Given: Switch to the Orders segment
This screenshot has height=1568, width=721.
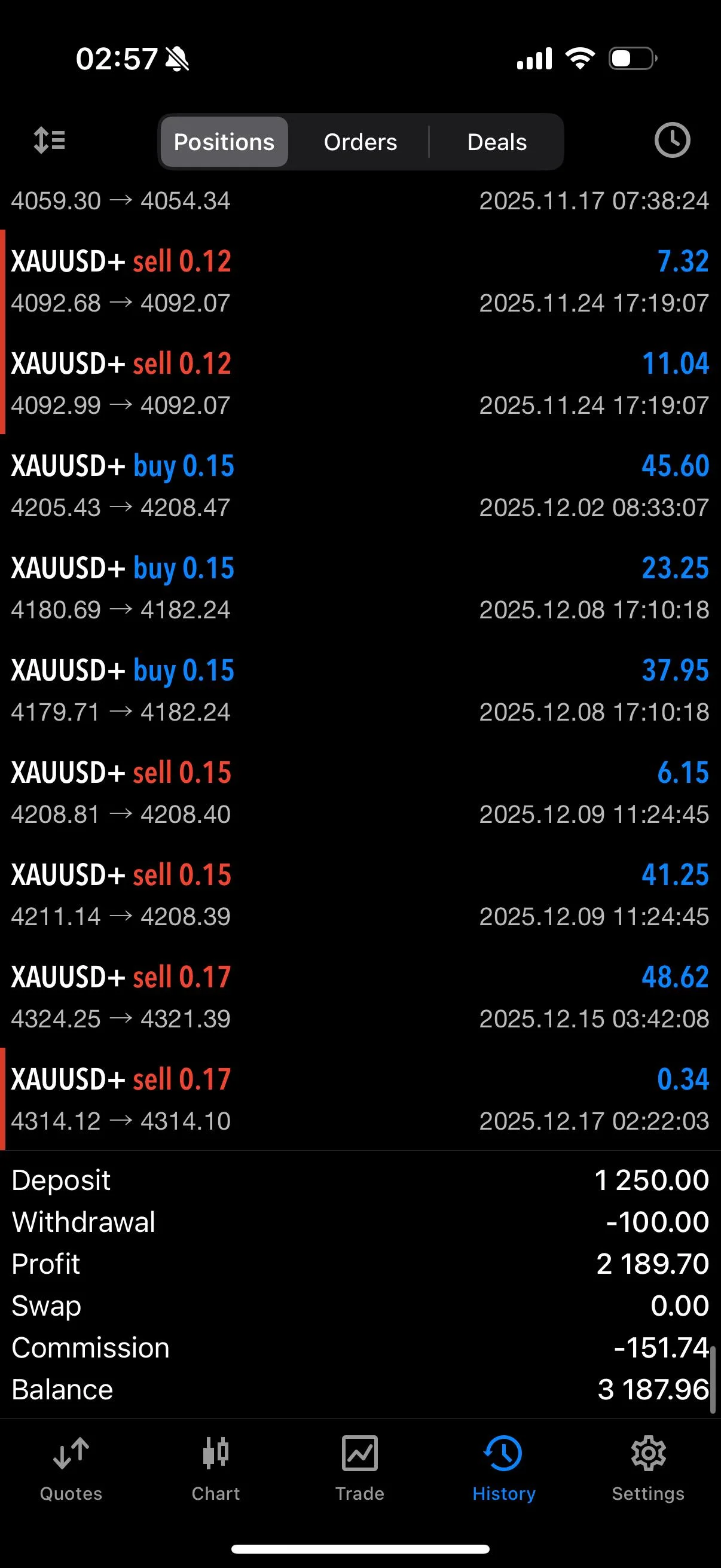Looking at the screenshot, I should (x=360, y=142).
